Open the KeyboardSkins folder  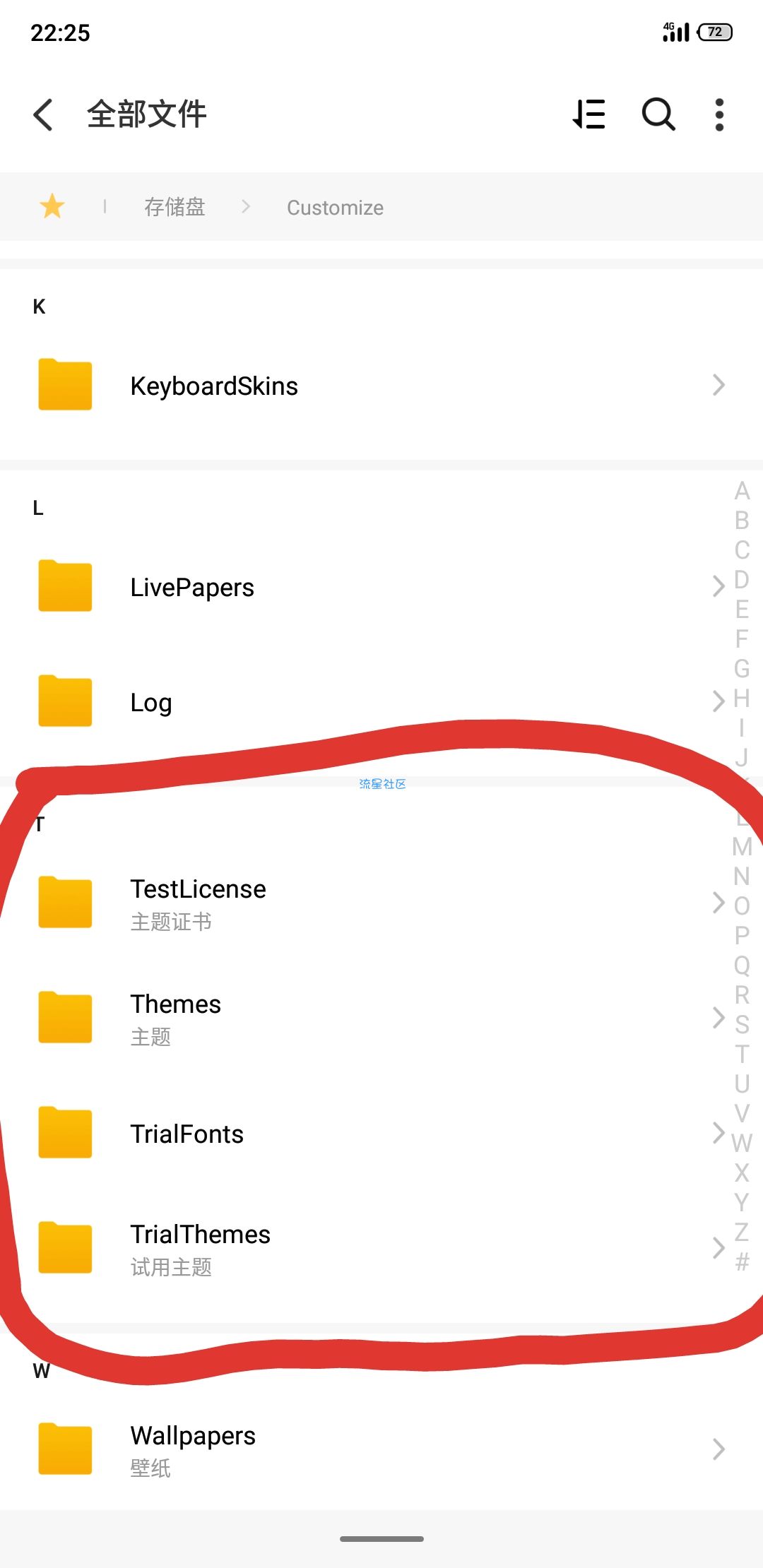[214, 386]
